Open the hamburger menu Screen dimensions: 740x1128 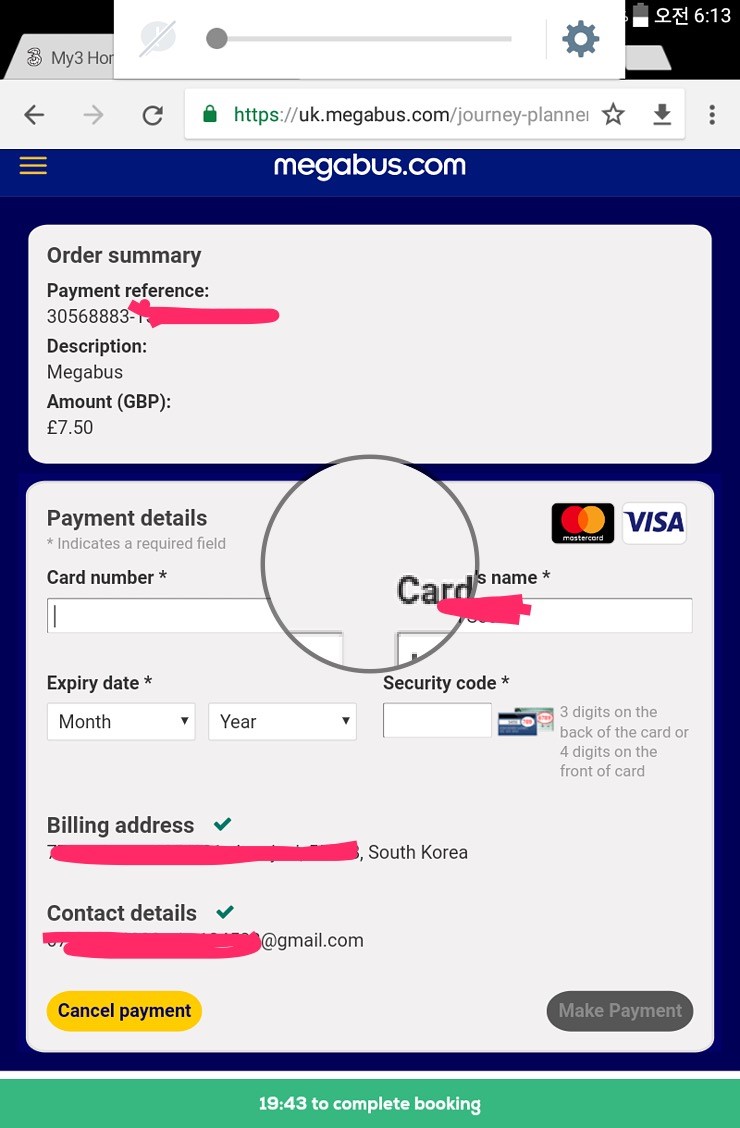33,166
